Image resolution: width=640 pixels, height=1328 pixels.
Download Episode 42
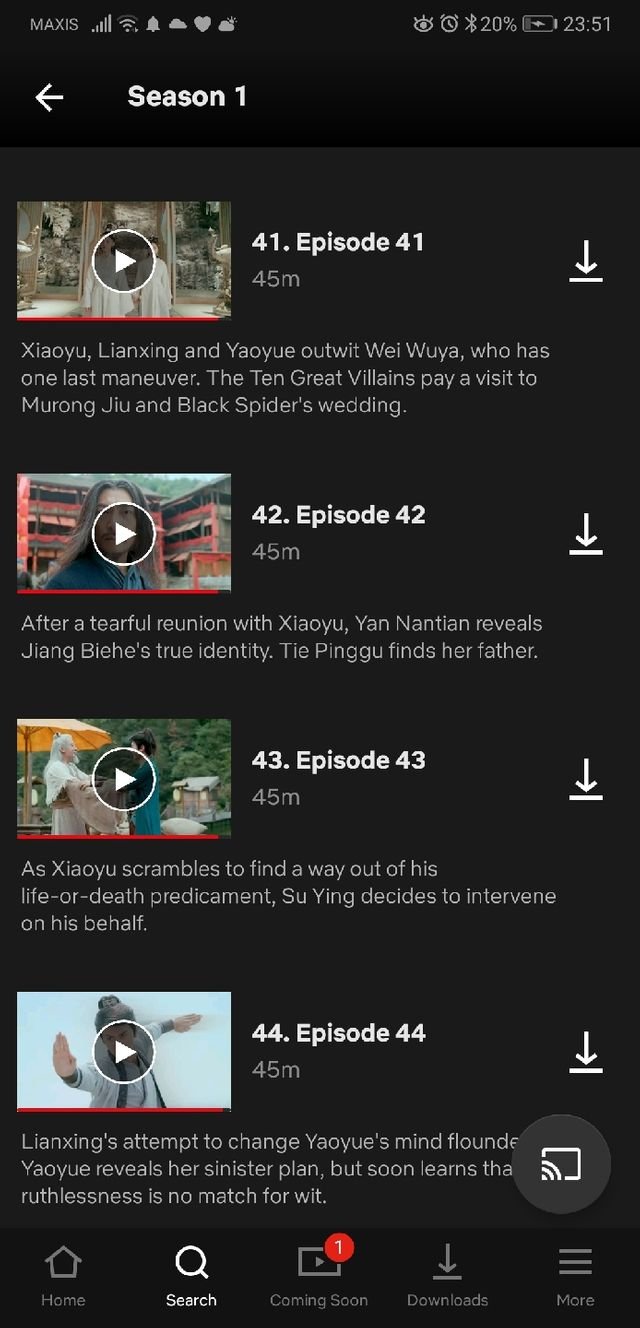(x=586, y=533)
